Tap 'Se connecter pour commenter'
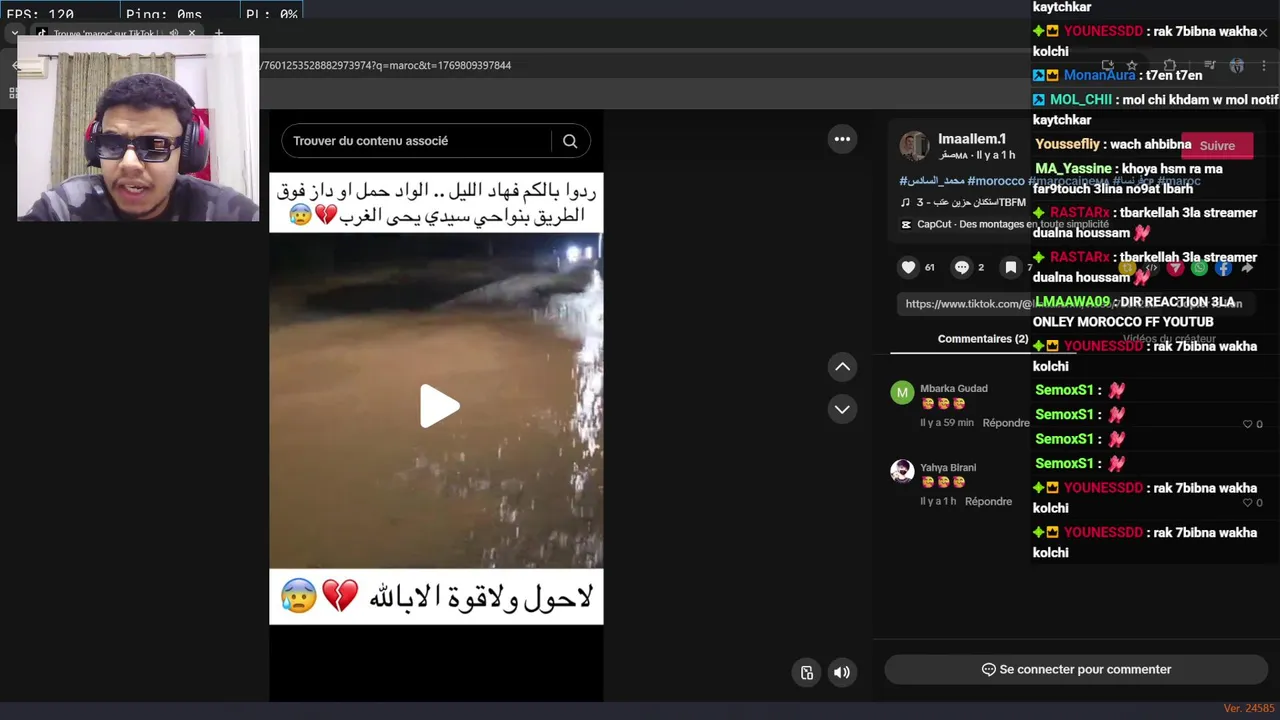The width and height of the screenshot is (1280, 720). 1076,669
